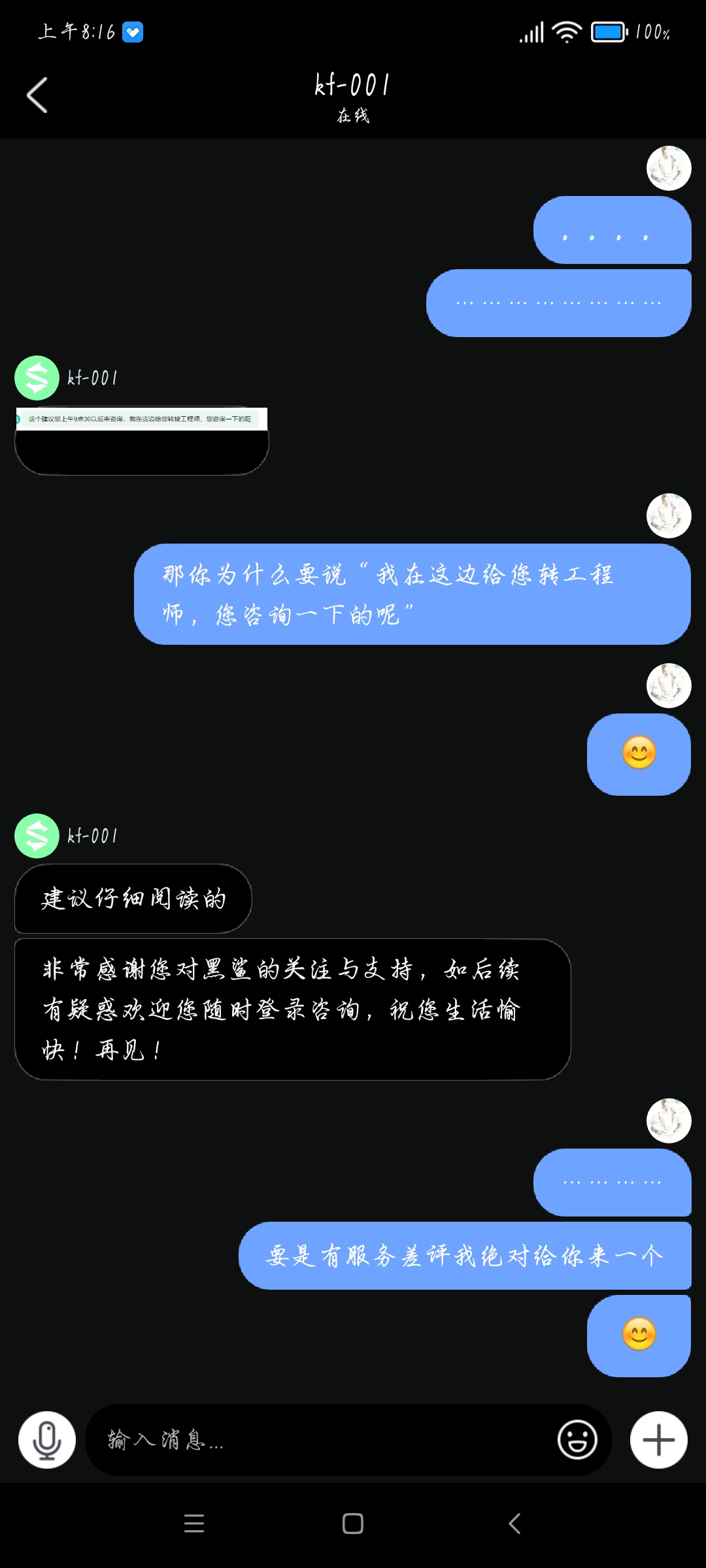Open the emoji picker
The height and width of the screenshot is (1568, 706).
(x=577, y=1440)
